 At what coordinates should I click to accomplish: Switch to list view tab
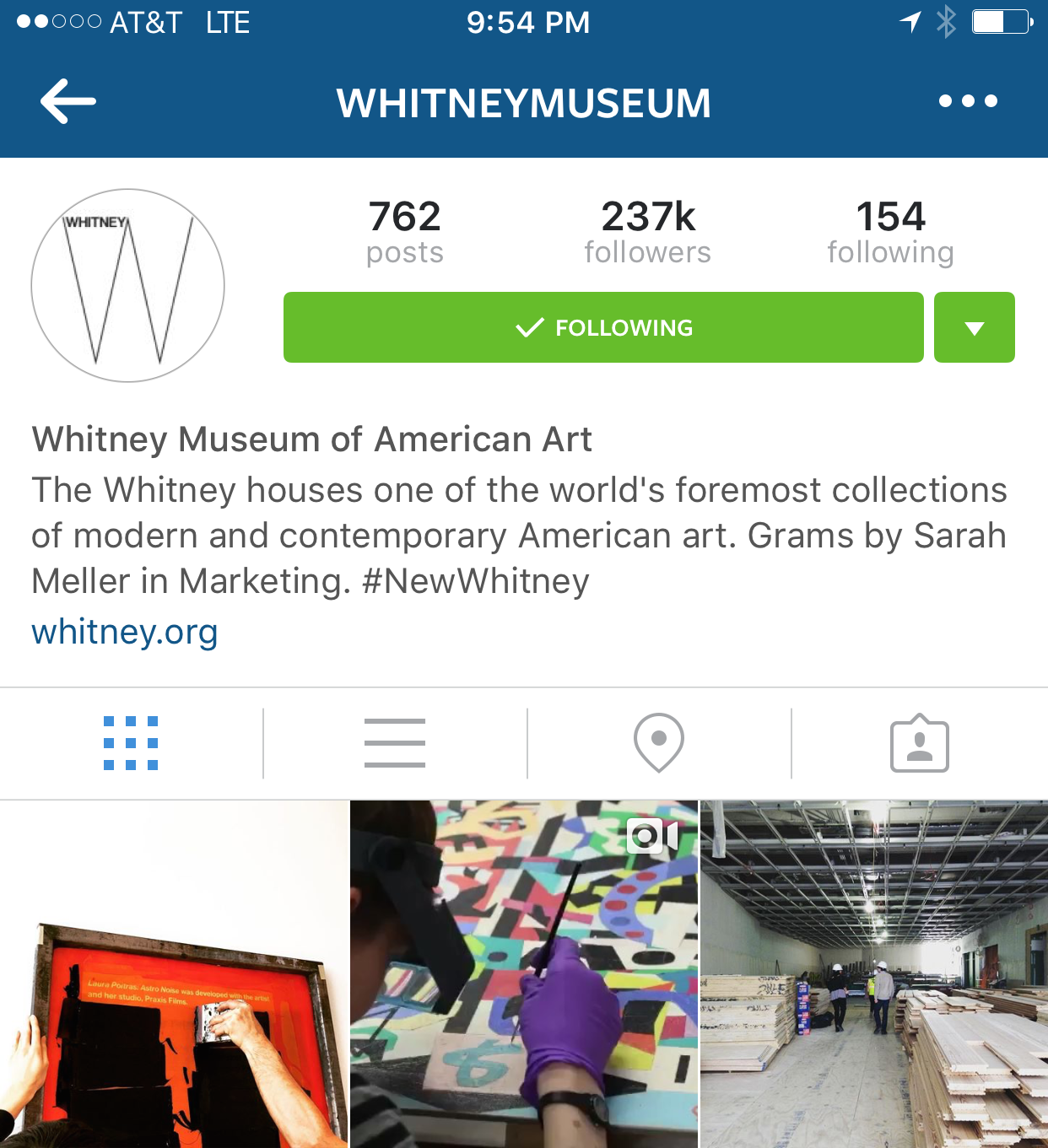[395, 743]
